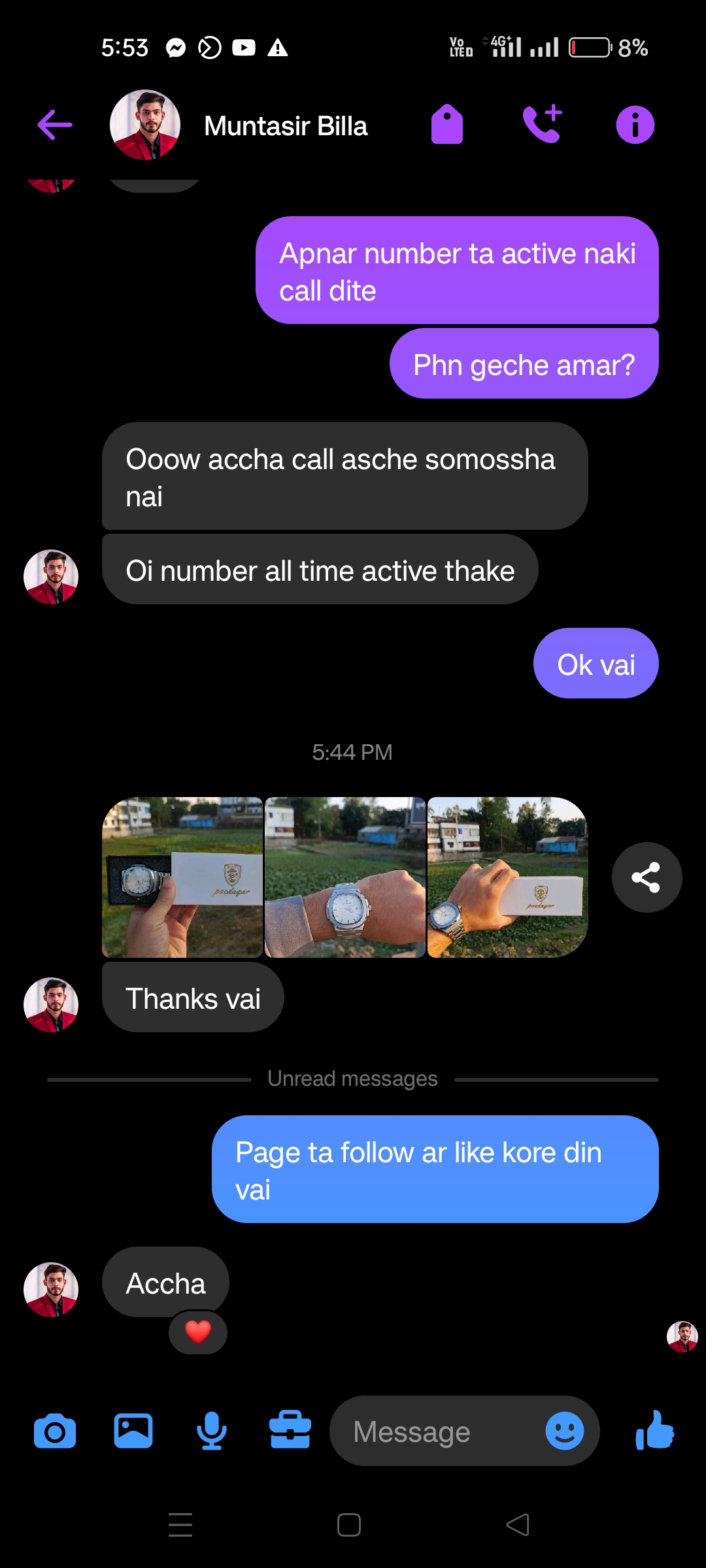Open the camera to take photo
Screen dimensions: 706x1568
(55, 1431)
